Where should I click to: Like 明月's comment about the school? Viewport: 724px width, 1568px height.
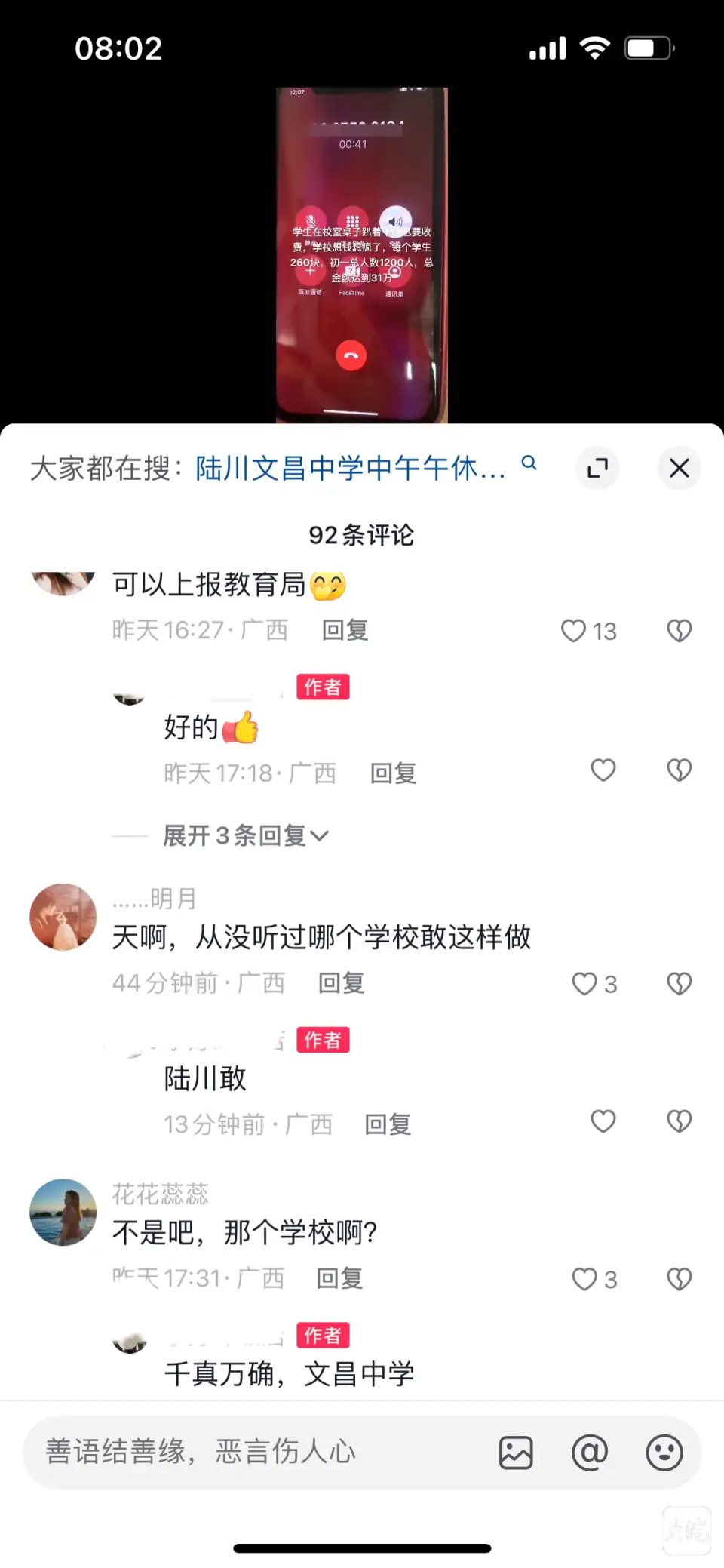tap(584, 983)
